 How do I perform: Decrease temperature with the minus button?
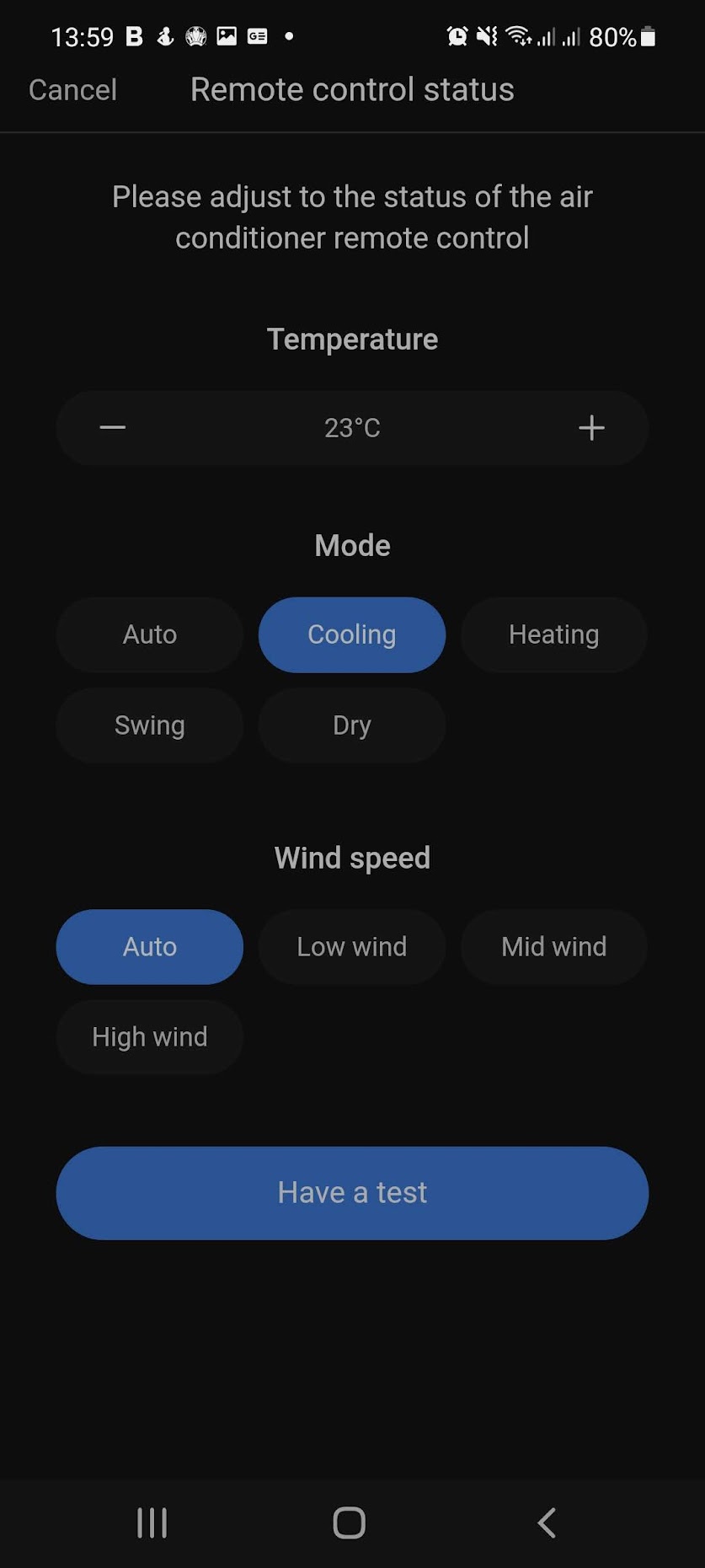tap(113, 428)
